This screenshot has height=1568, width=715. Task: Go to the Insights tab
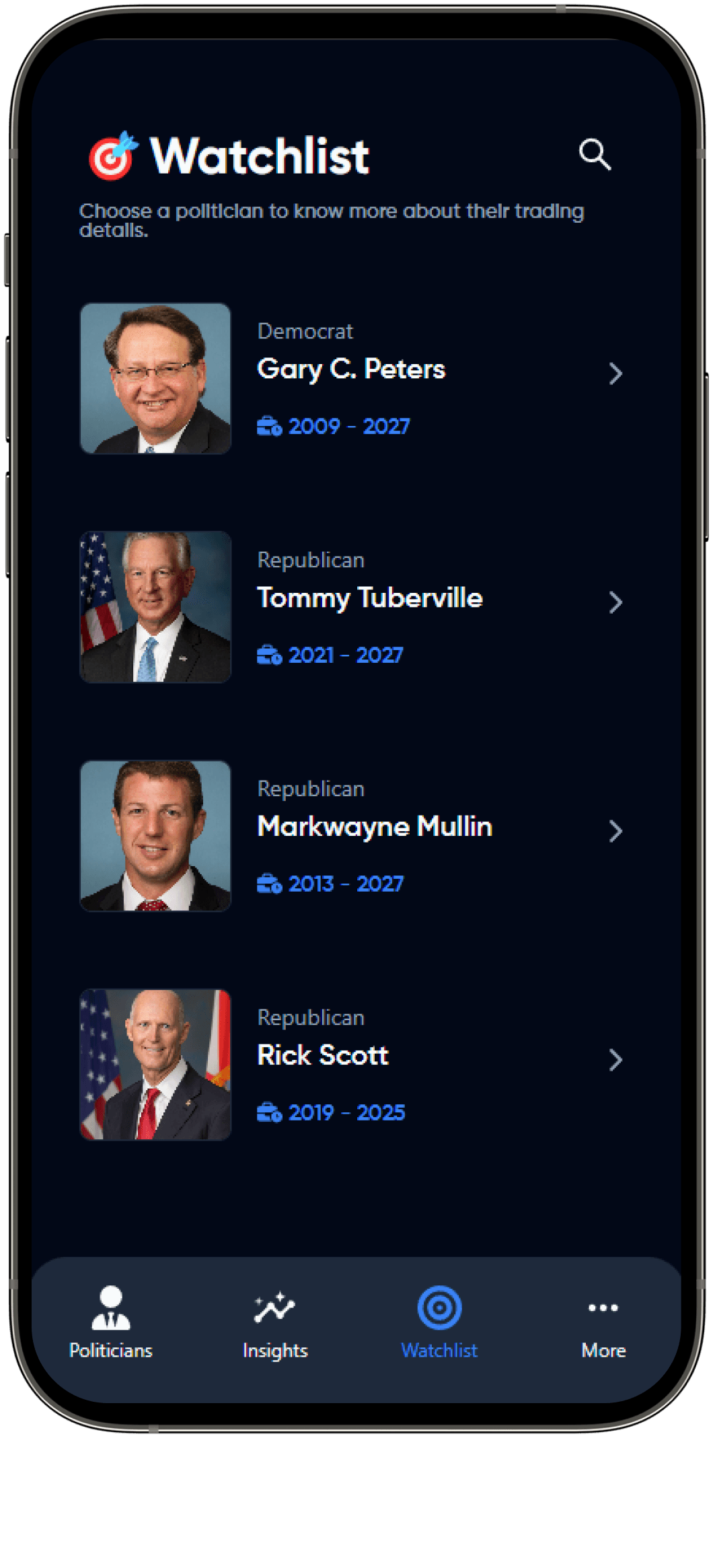pyautogui.click(x=275, y=1322)
